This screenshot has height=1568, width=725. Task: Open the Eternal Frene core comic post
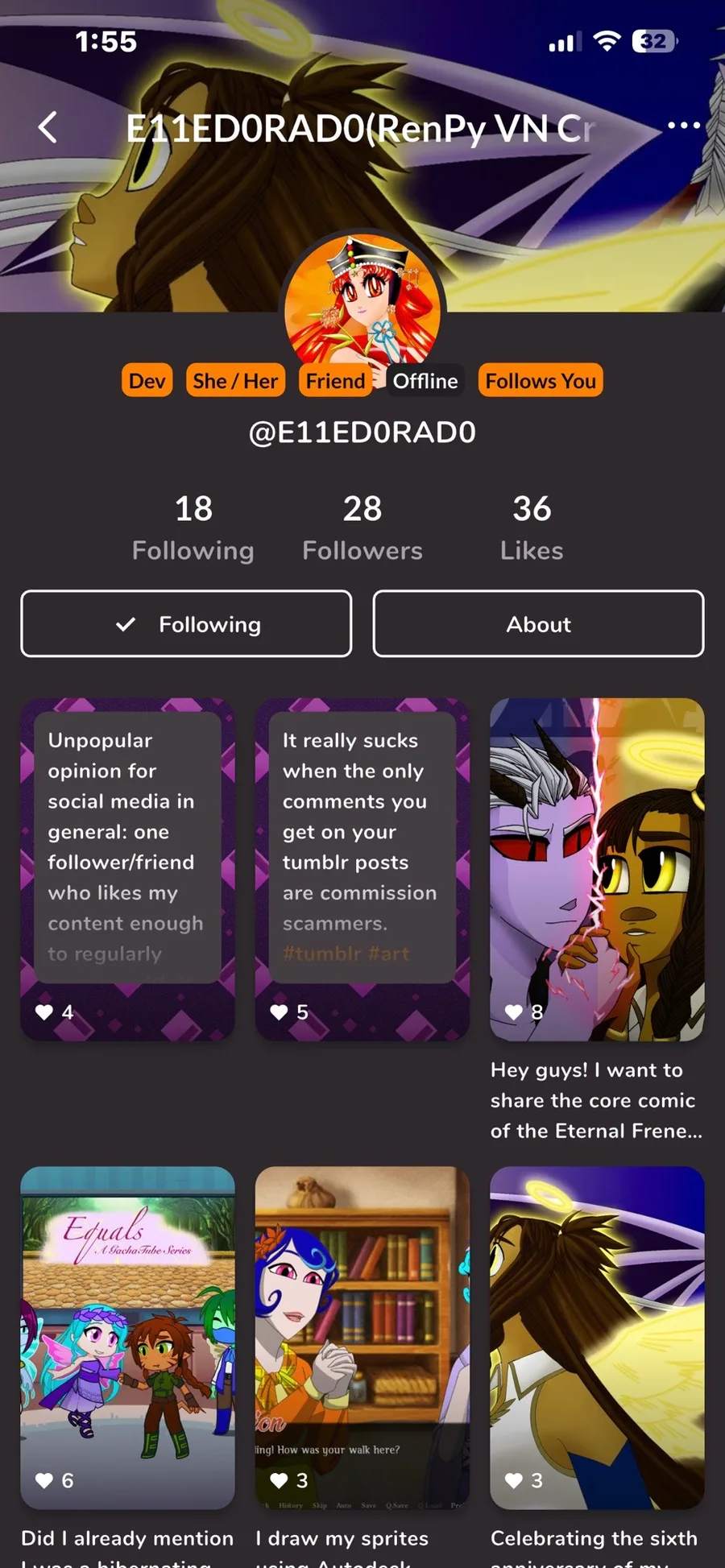pos(597,868)
